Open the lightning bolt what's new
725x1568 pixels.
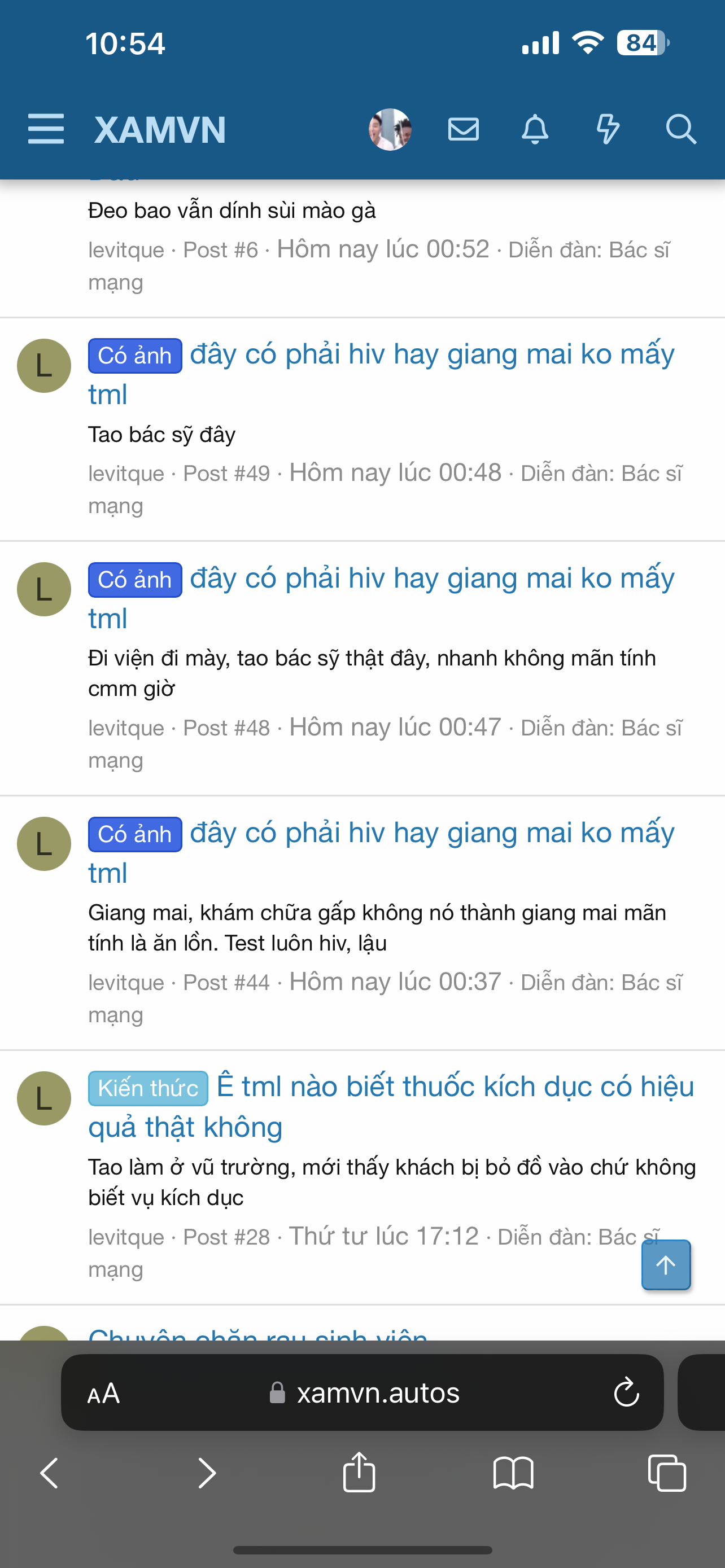[607, 129]
